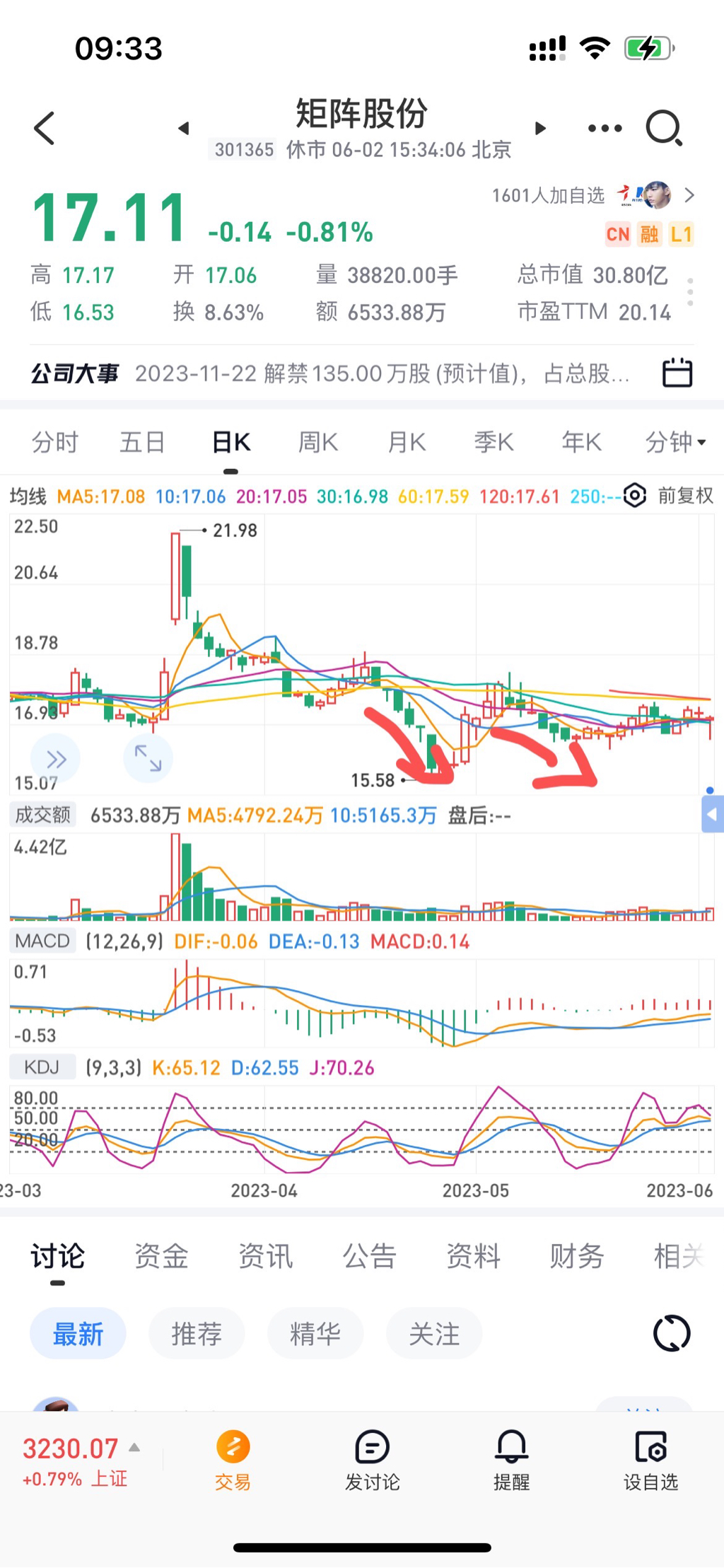Select the 周K chart tab
This screenshot has width=724, height=1568.
point(317,443)
